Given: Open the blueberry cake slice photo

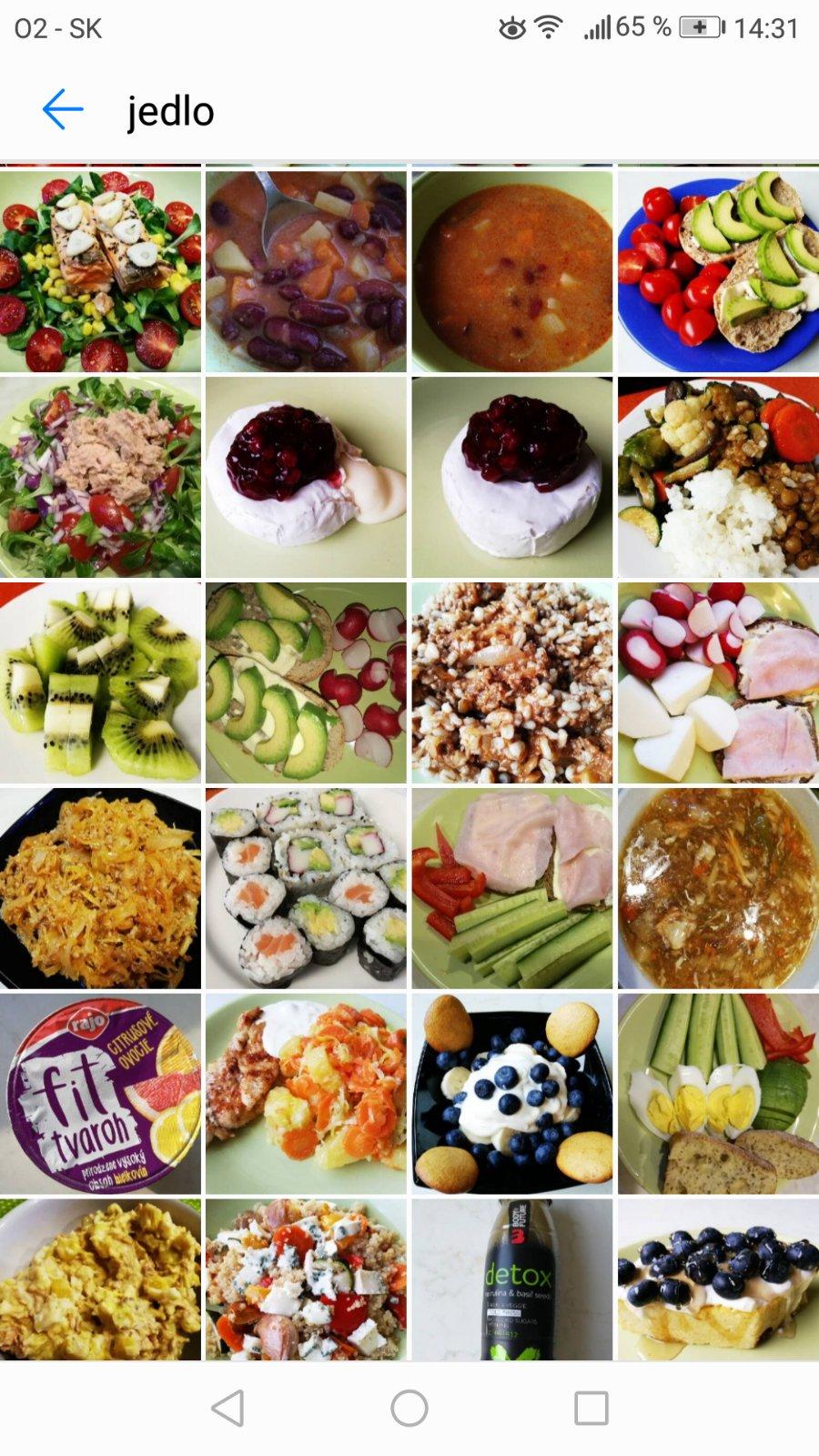Looking at the screenshot, I should click(718, 1279).
